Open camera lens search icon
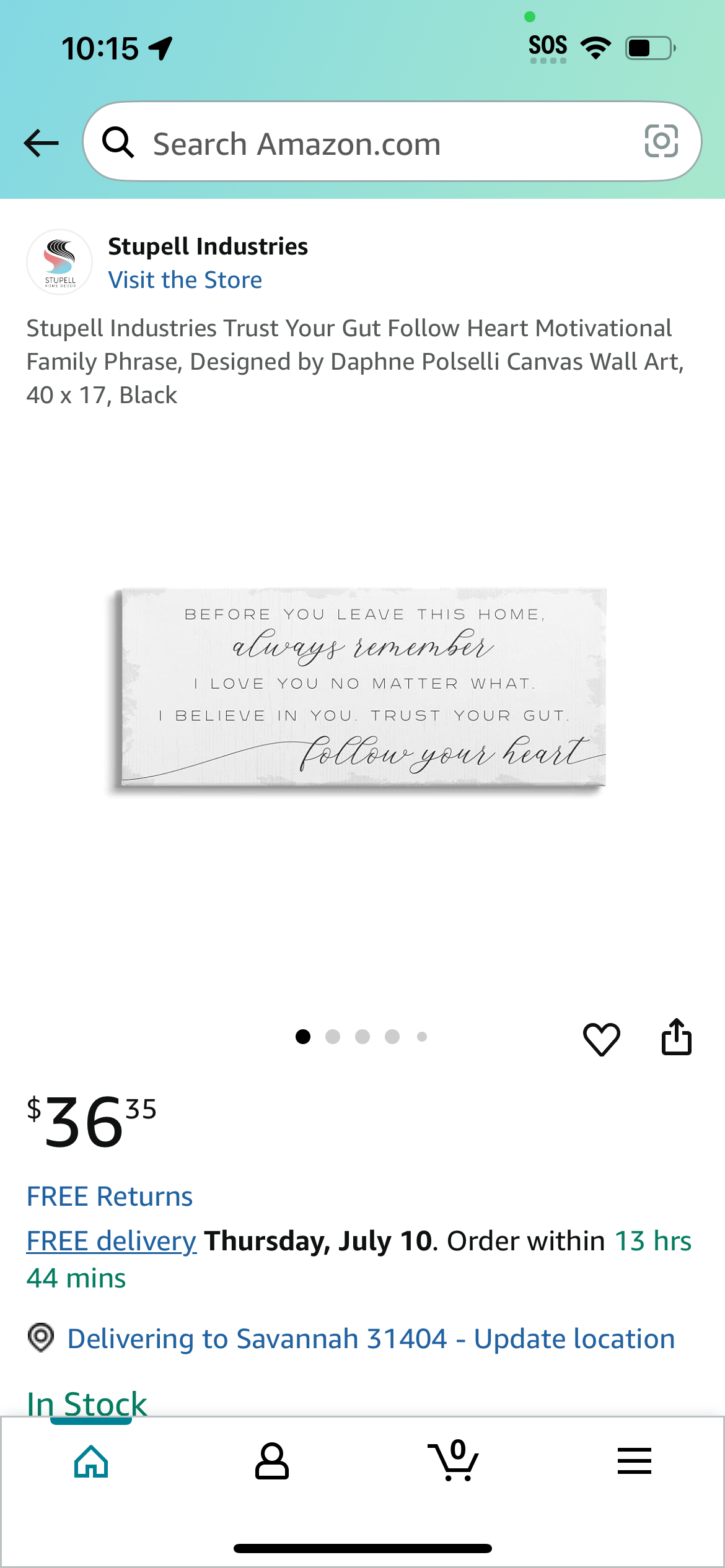The image size is (725, 1568). pos(661,142)
